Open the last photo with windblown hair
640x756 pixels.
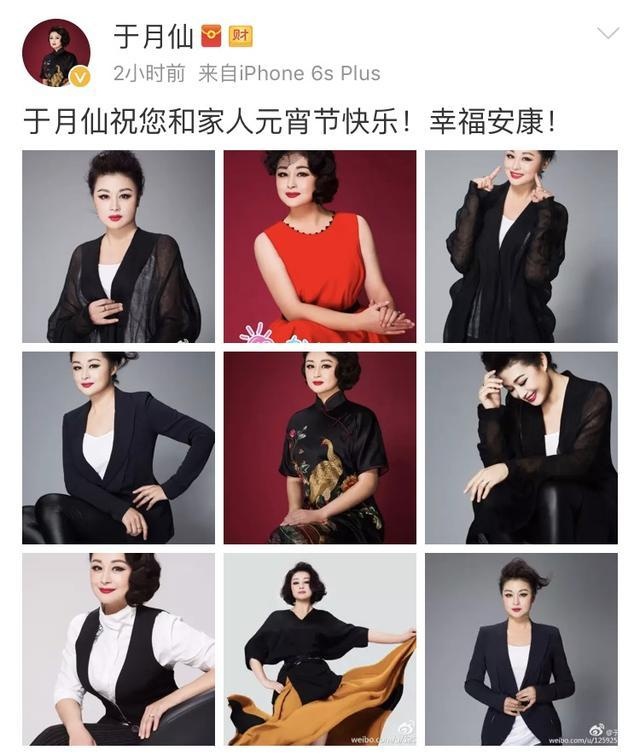tap(521, 649)
